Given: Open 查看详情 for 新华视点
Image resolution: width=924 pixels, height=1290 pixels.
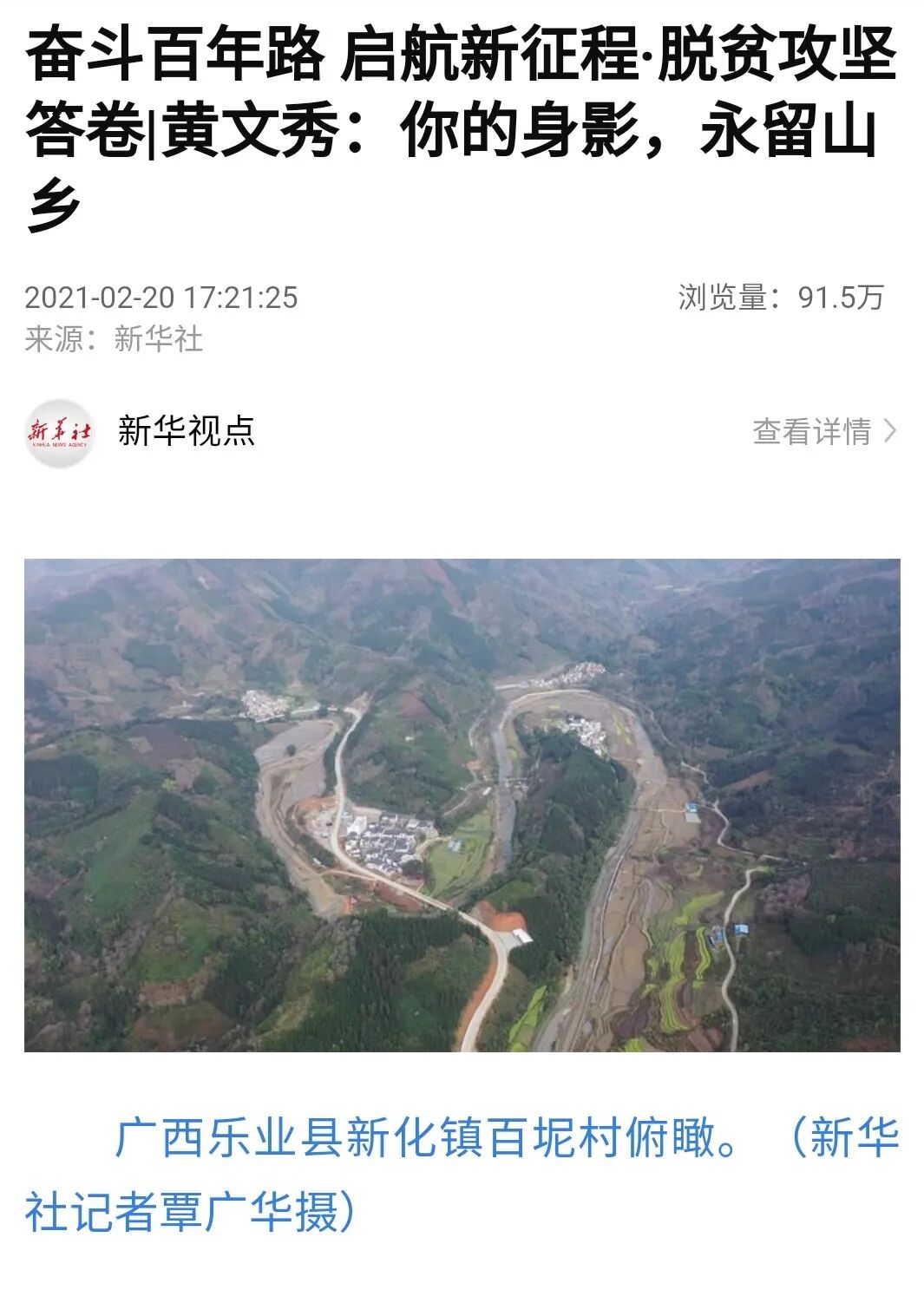Looking at the screenshot, I should tap(824, 431).
